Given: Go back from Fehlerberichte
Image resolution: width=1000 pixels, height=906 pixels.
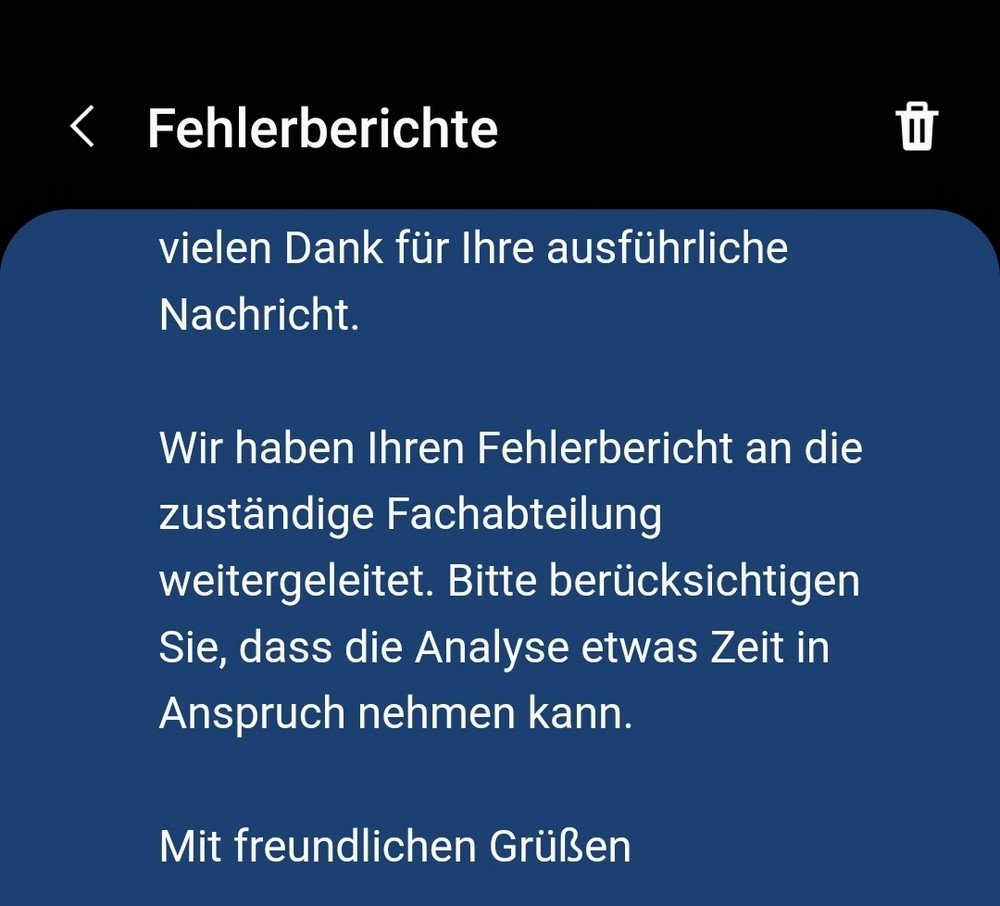Looking at the screenshot, I should coord(82,128).
